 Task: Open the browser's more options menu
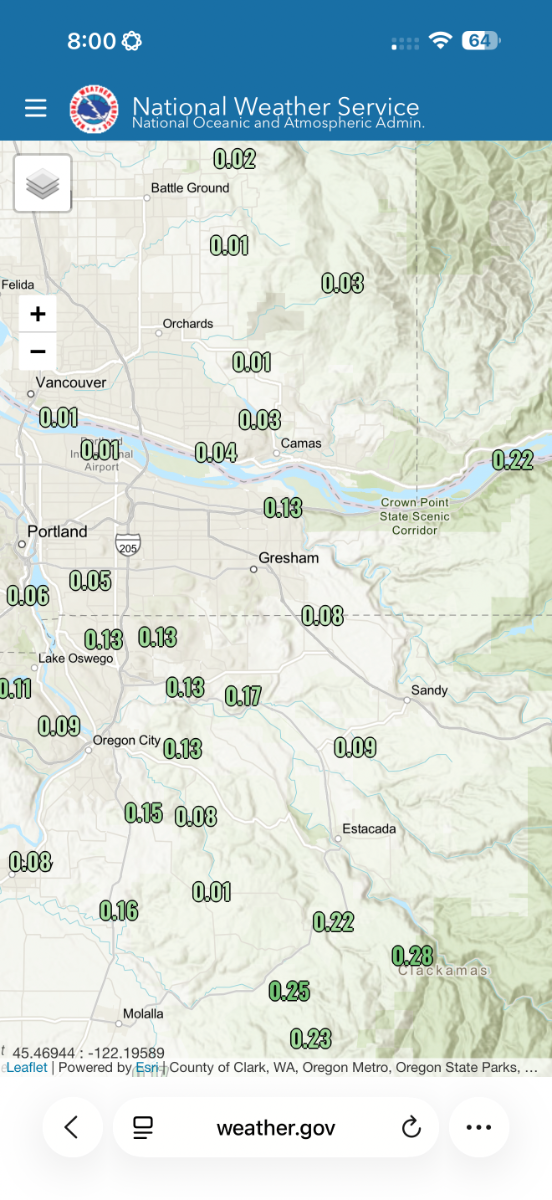coord(479,1127)
